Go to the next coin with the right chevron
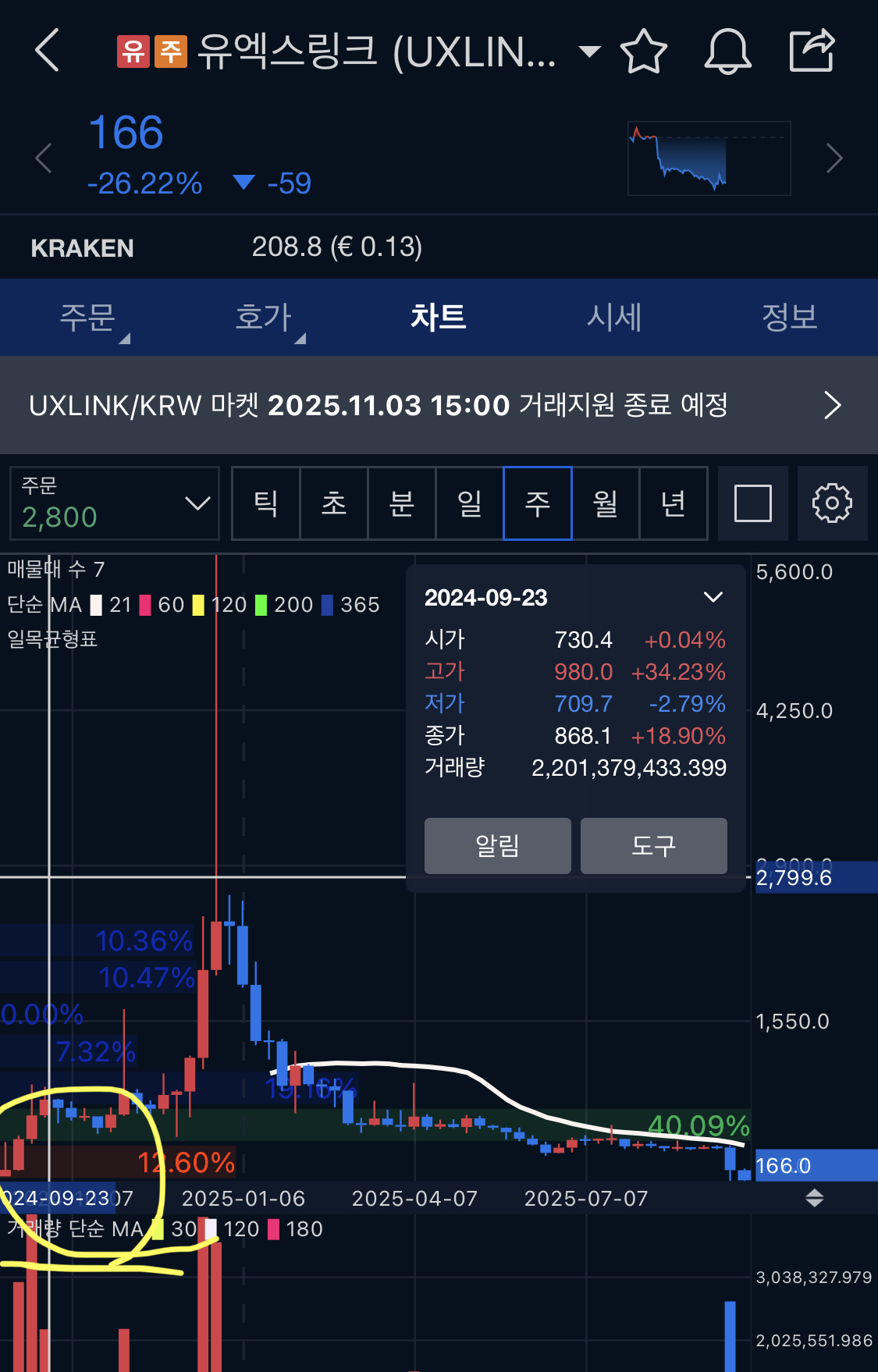The image size is (878, 1372). point(834,158)
